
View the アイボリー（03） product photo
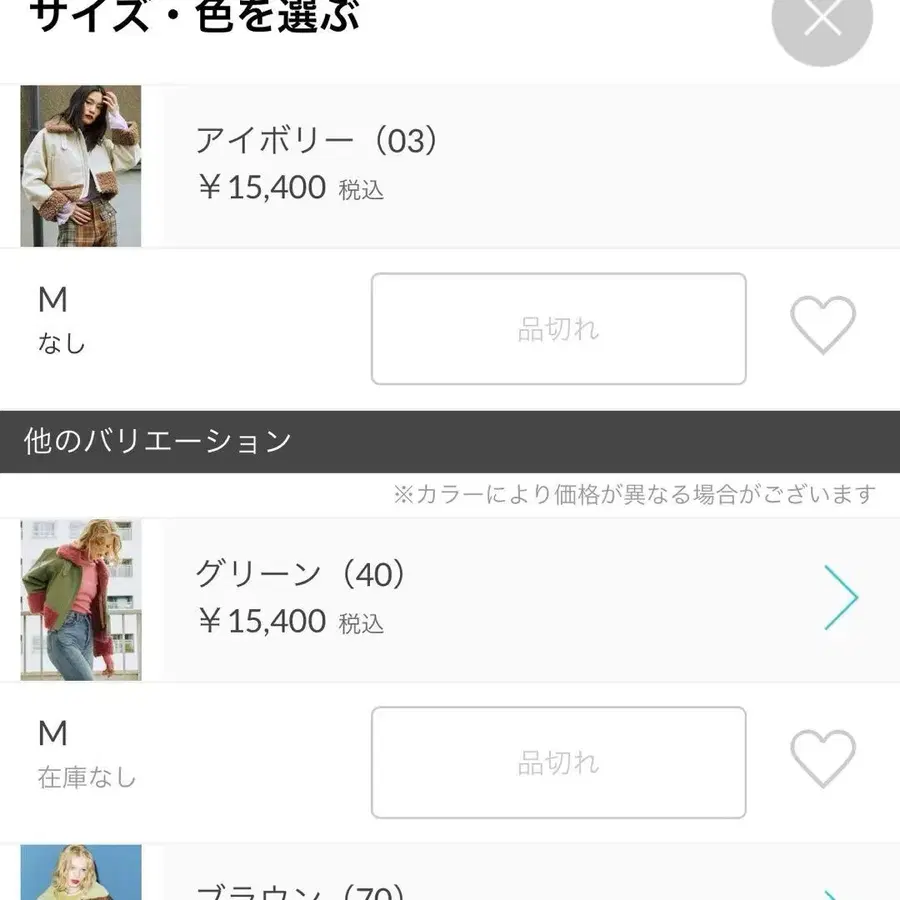tap(81, 166)
